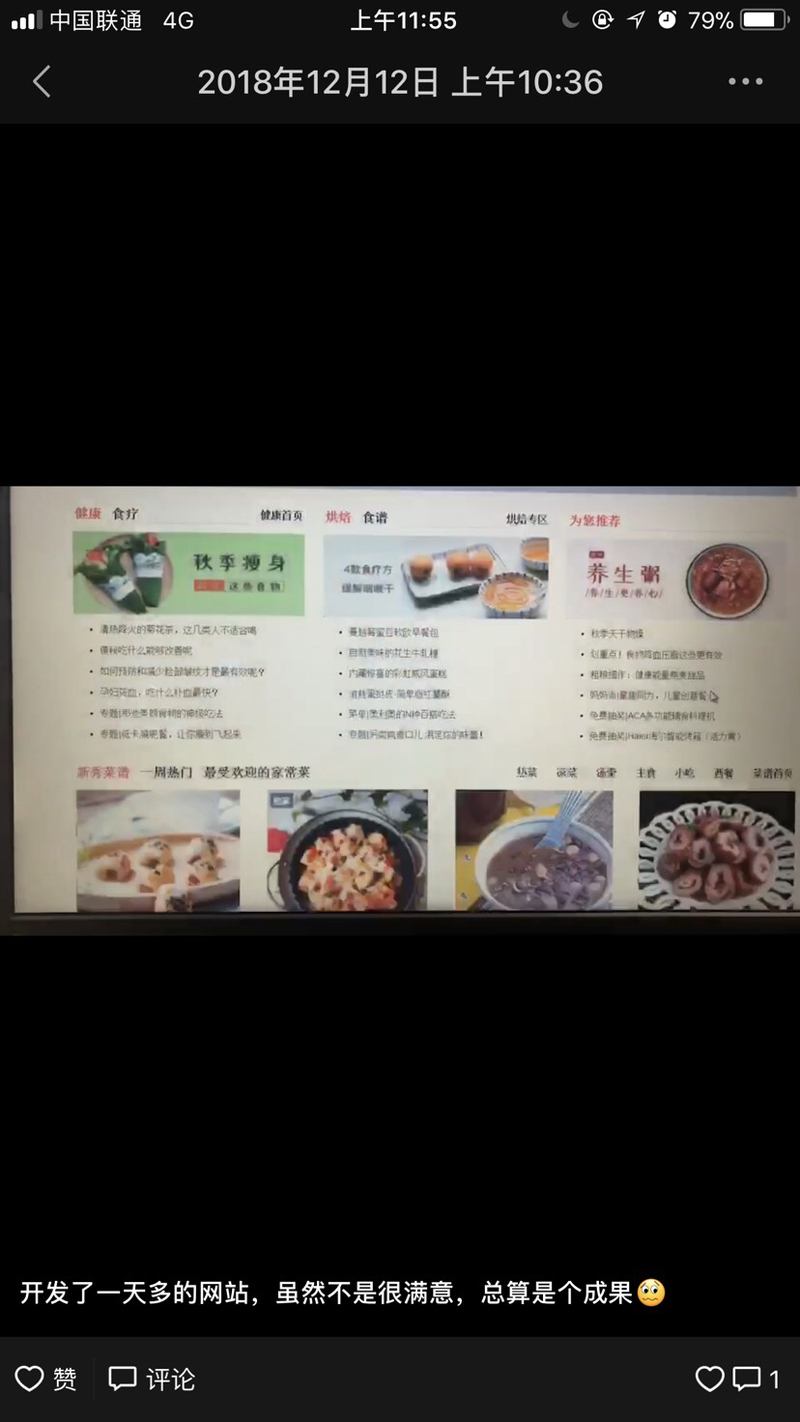Image resolution: width=800 pixels, height=1422 pixels.
Task: Open 评论 to write a comment
Action: coord(151,1379)
